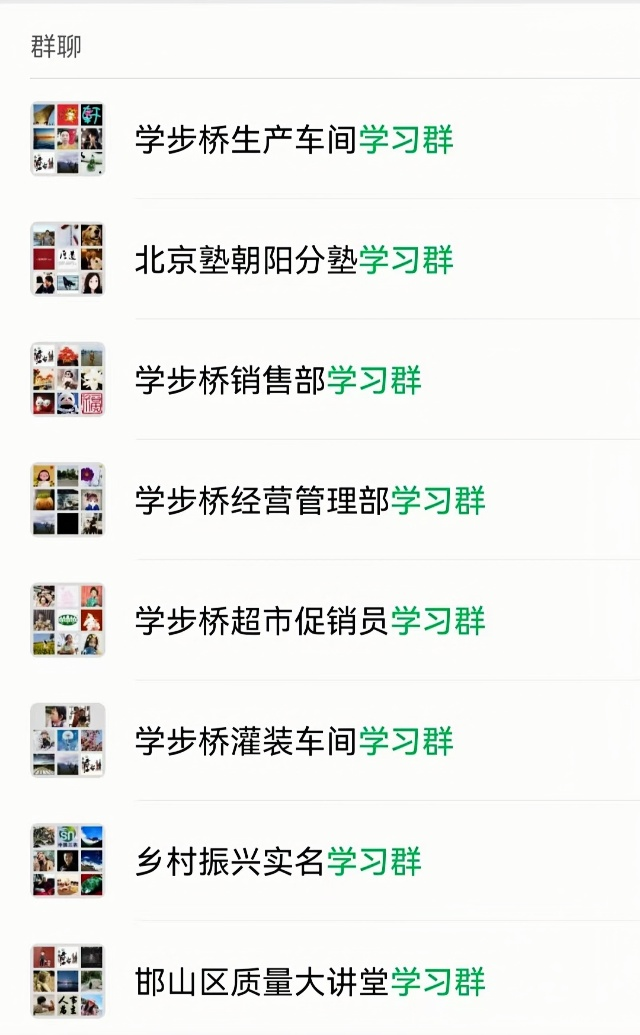
Task: Select the 乡村振兴实名学习群 group
Action: coord(278,861)
